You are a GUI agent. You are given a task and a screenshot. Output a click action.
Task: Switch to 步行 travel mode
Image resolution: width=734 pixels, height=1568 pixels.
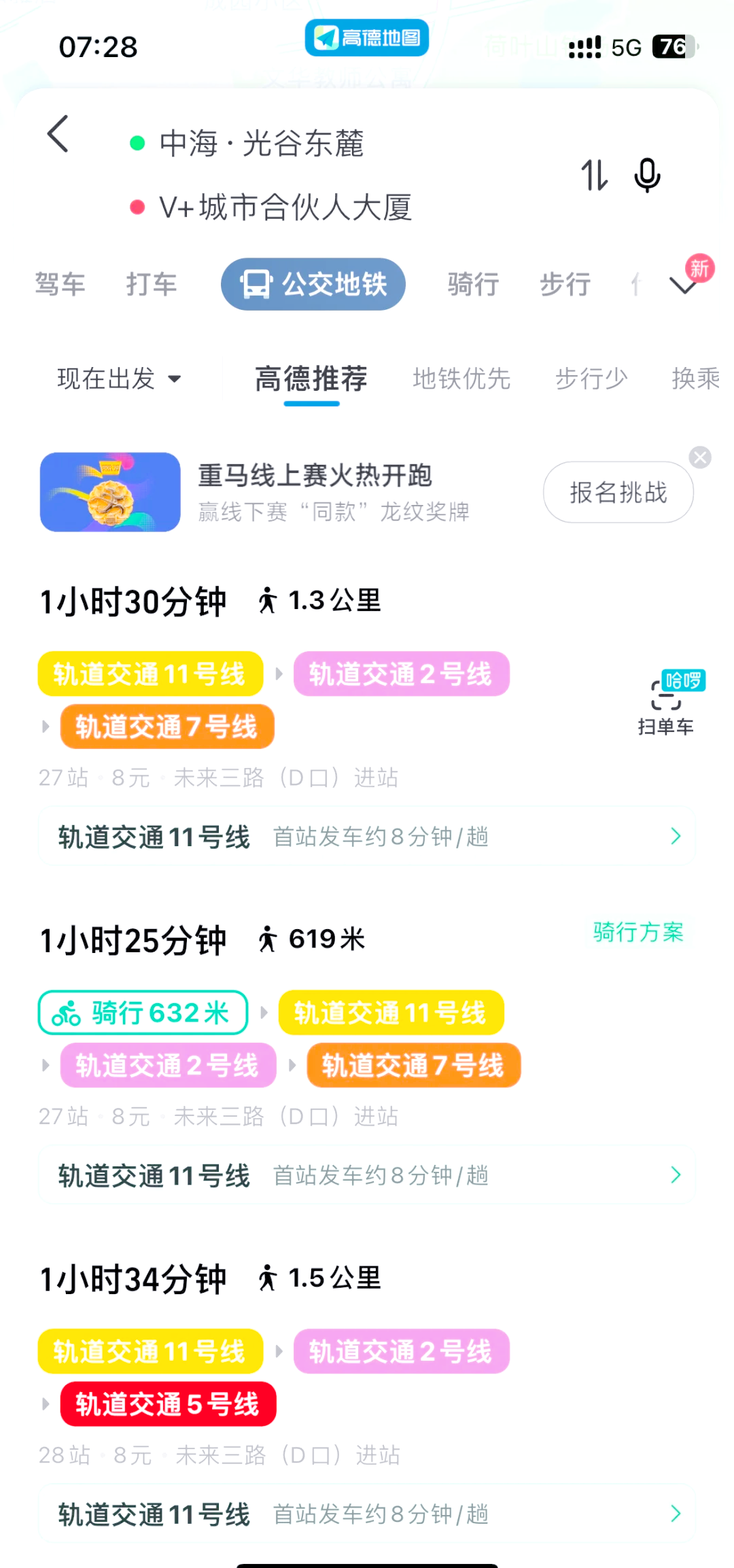pos(565,284)
